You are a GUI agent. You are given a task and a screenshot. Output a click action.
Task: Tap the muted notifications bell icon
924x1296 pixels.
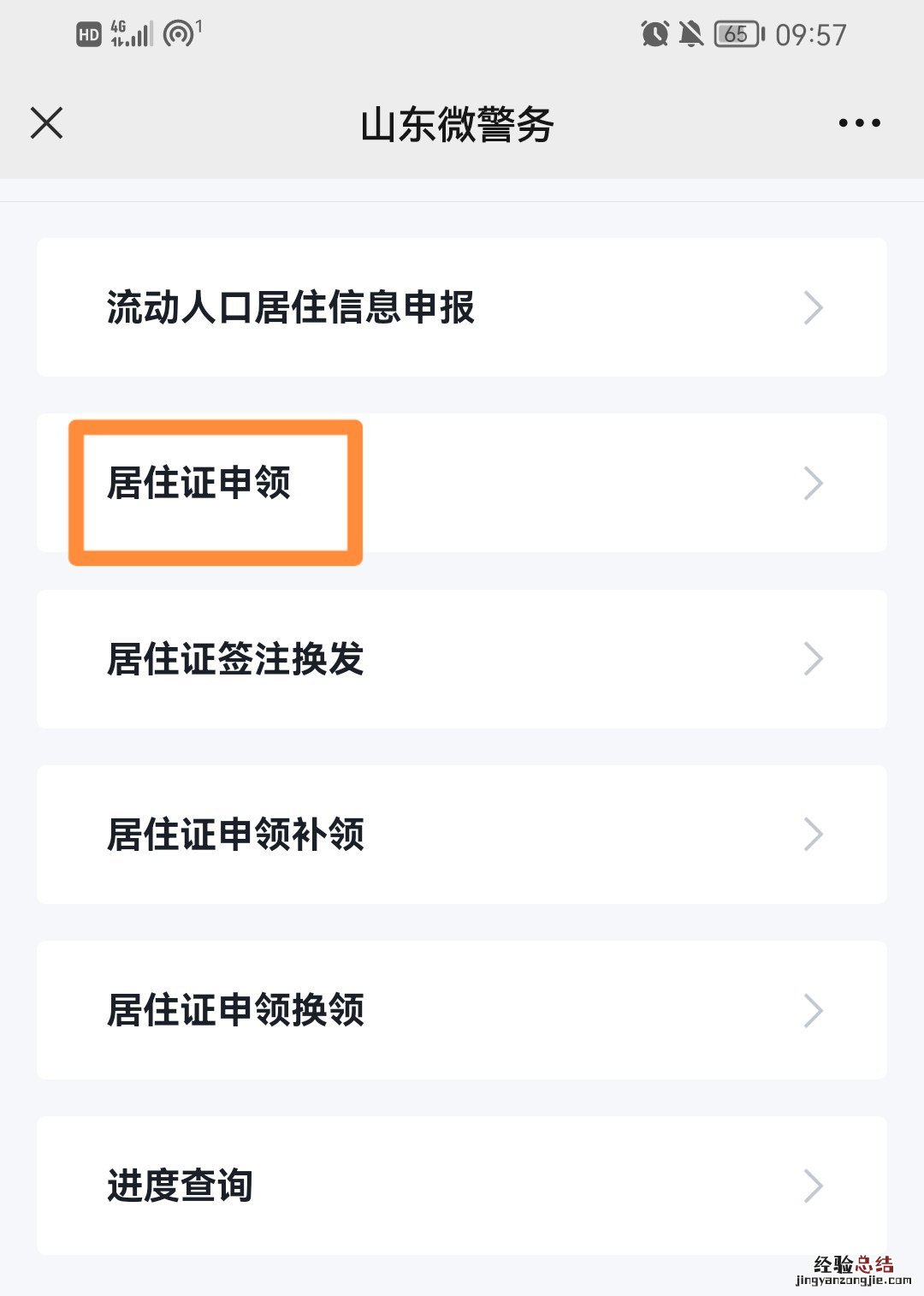tap(690, 33)
